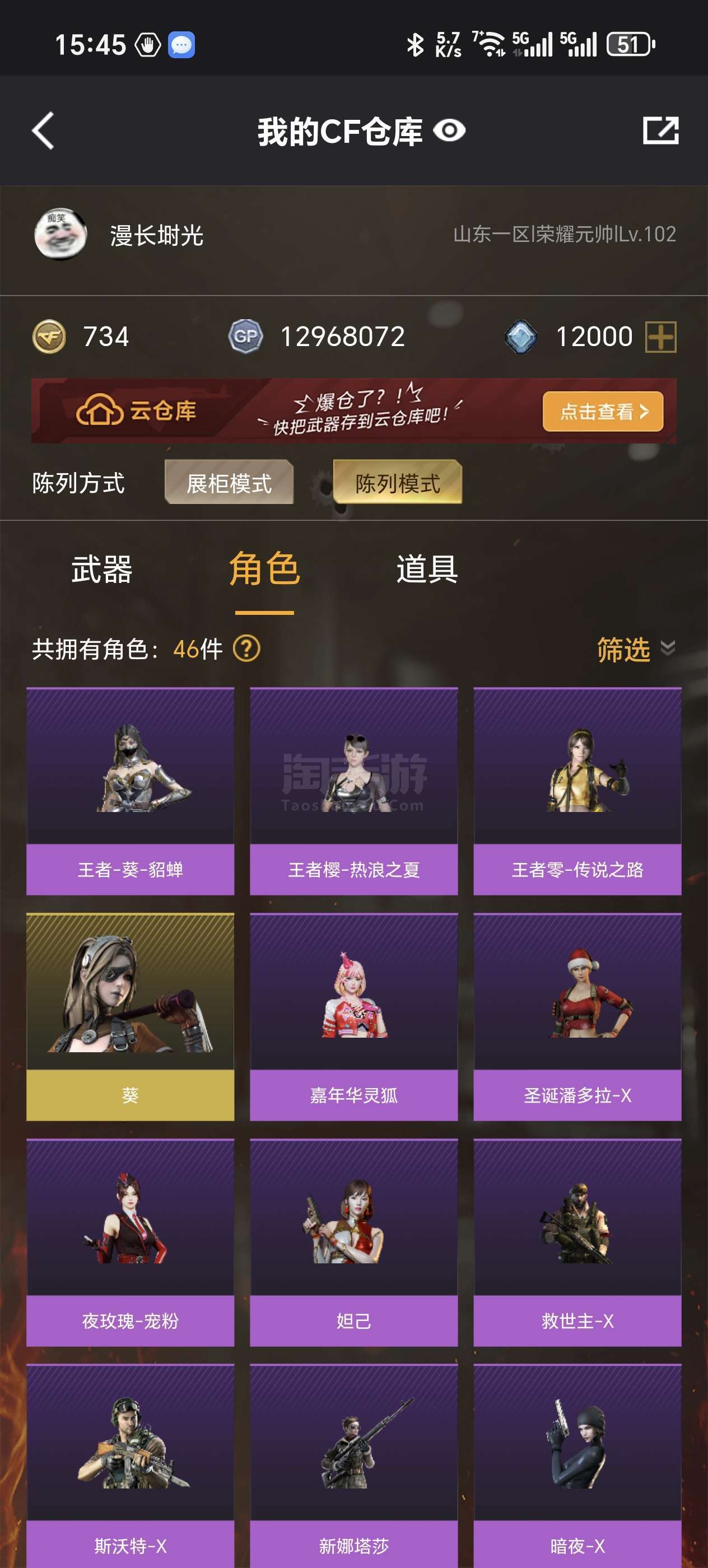Open character 王者樱-热浪之夏
Screen dimensions: 708x1568
(x=353, y=791)
